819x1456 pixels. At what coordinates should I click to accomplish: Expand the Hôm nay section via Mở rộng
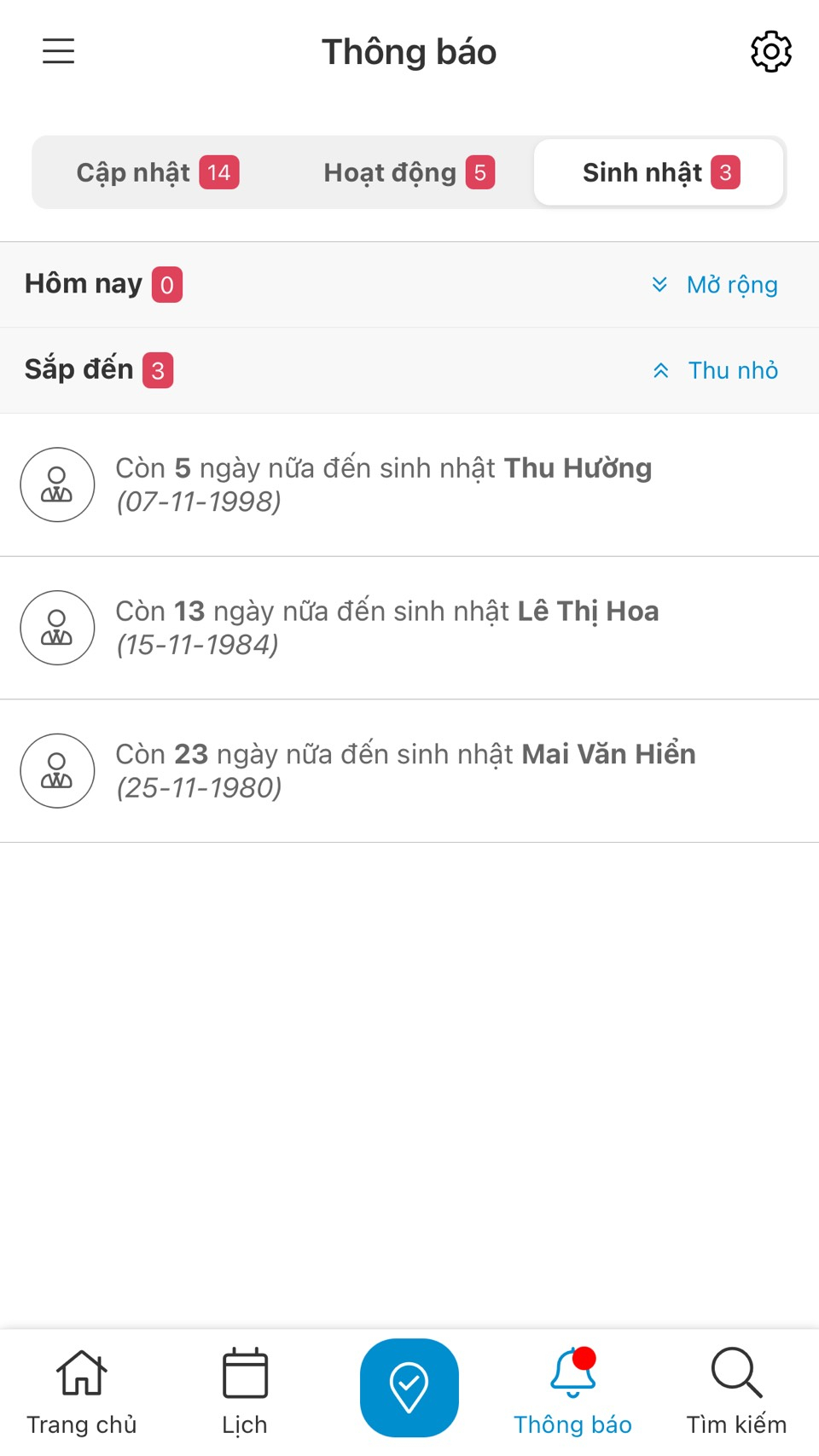[x=715, y=285]
